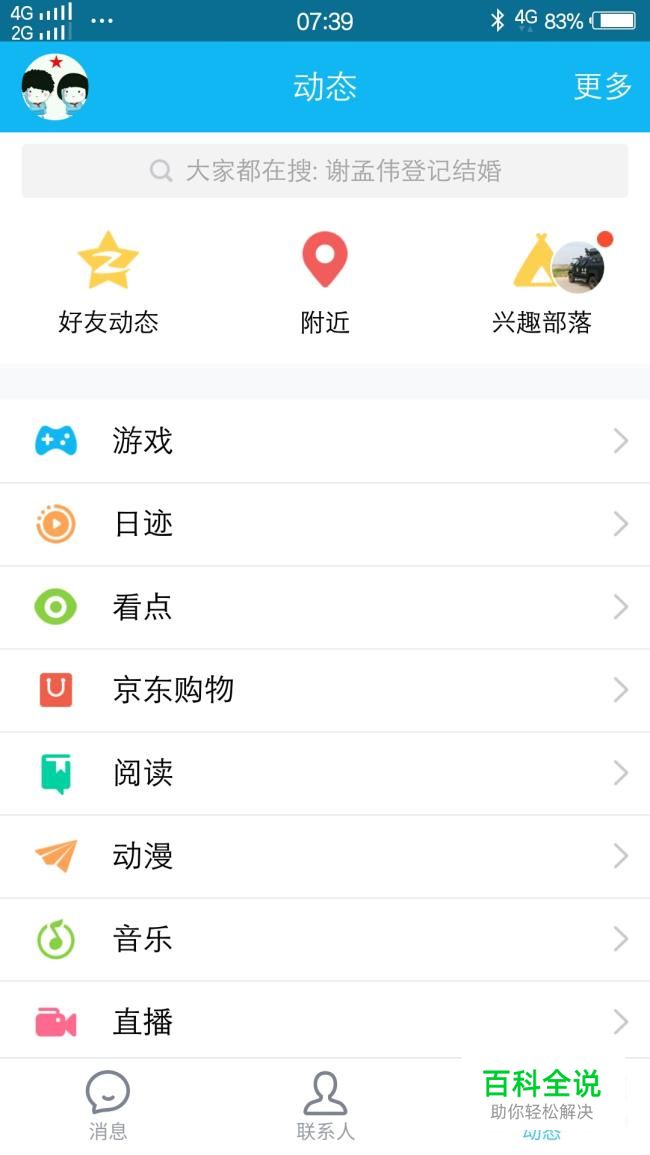Open the 直播 row

click(325, 1022)
